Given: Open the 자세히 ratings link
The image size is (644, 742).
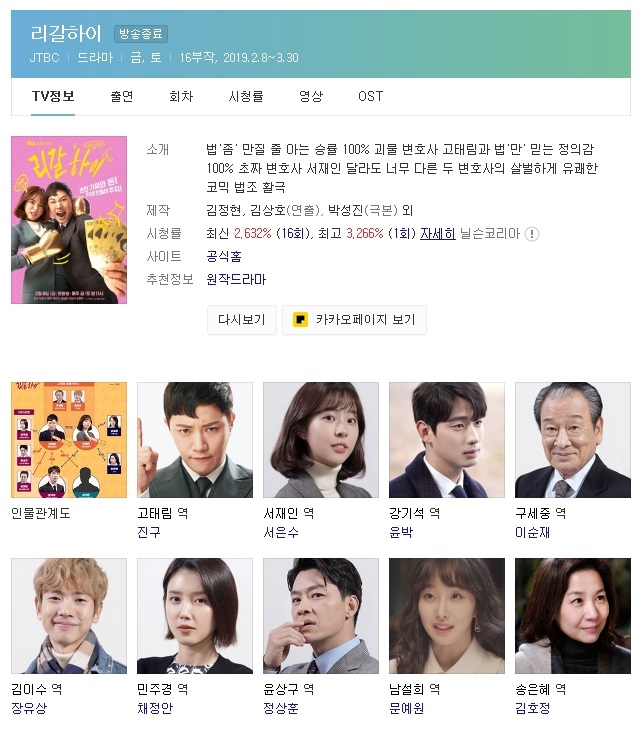Looking at the screenshot, I should click(x=438, y=234).
